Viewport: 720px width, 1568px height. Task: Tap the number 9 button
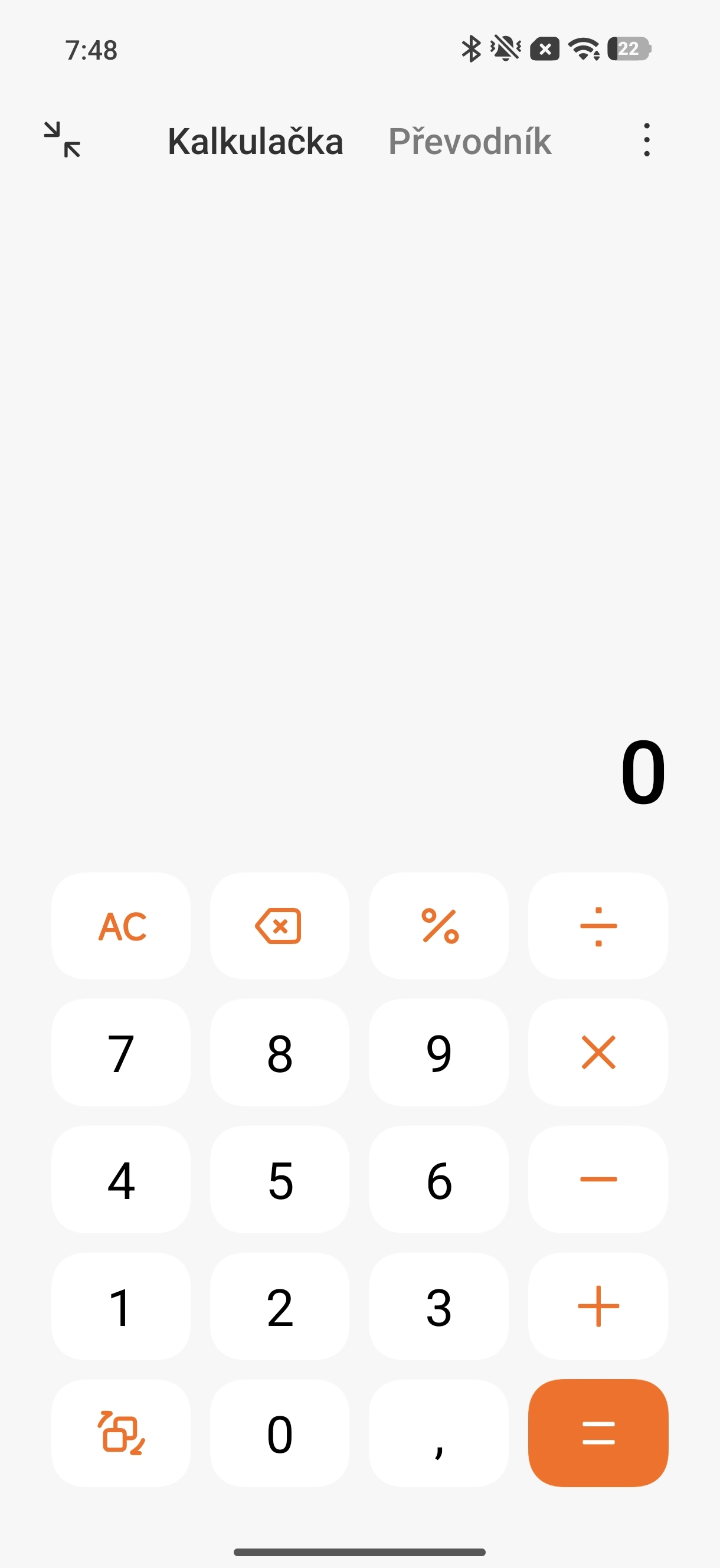[x=440, y=1054]
